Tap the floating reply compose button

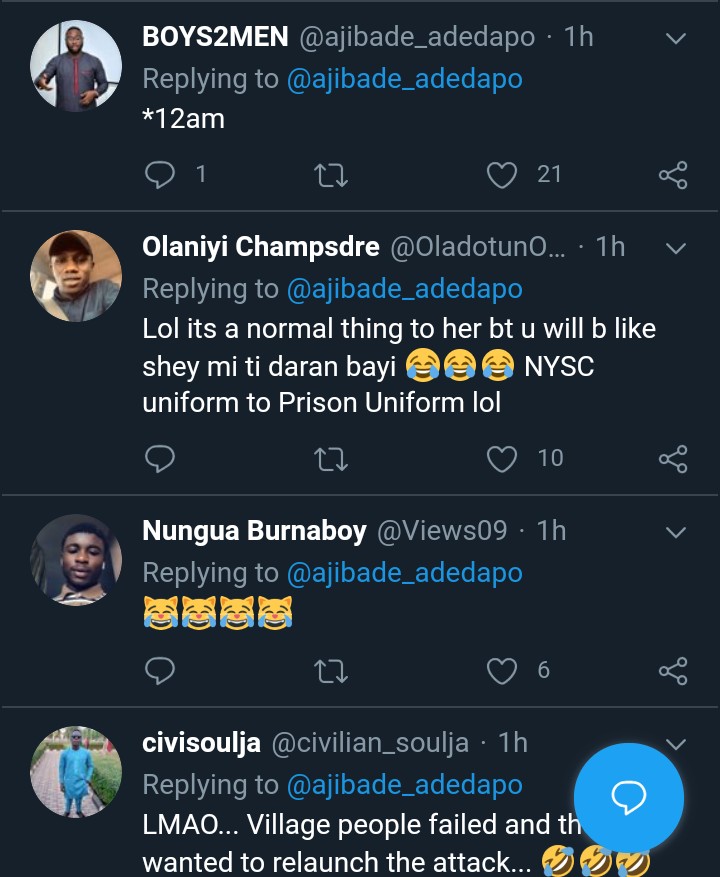[x=629, y=797]
